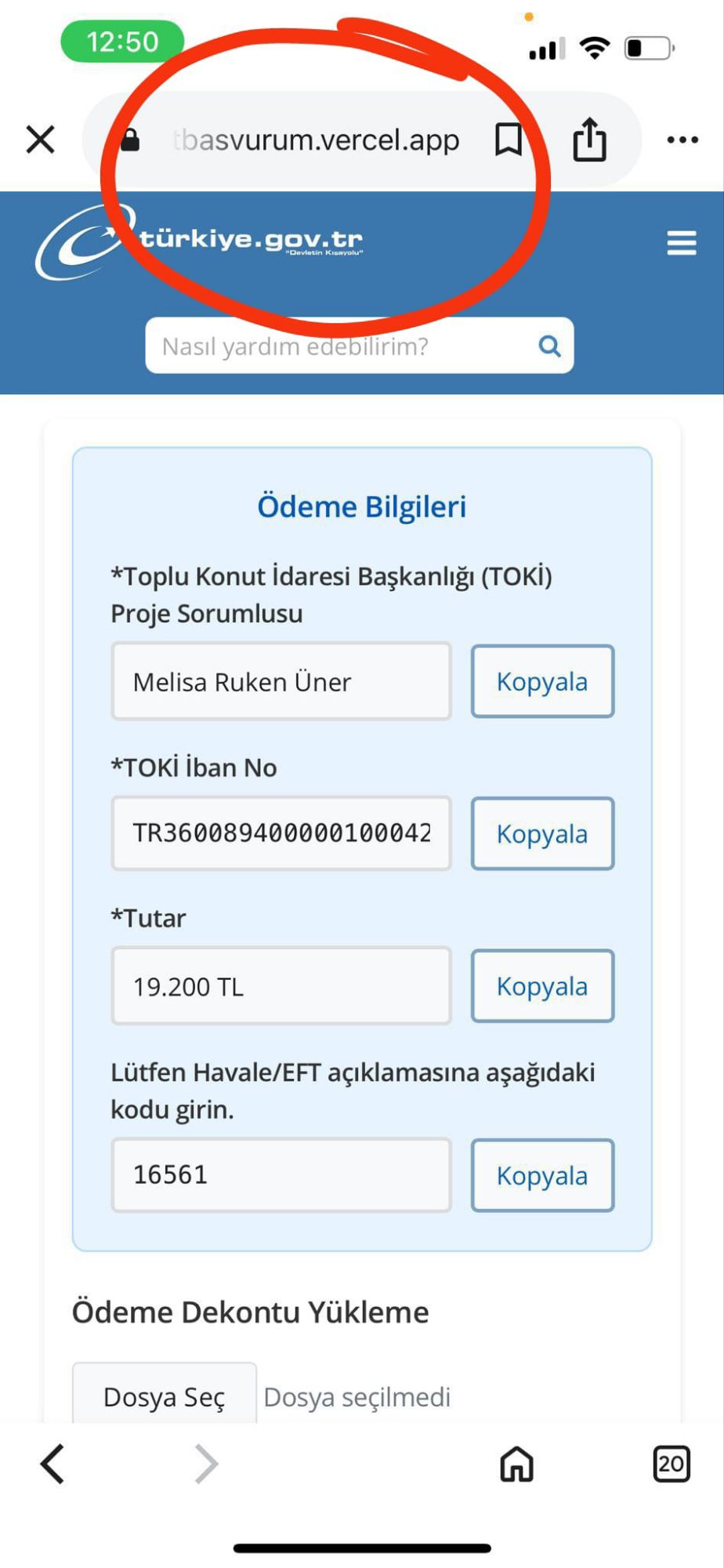Copy the 19.200 TL amount

pyautogui.click(x=541, y=985)
